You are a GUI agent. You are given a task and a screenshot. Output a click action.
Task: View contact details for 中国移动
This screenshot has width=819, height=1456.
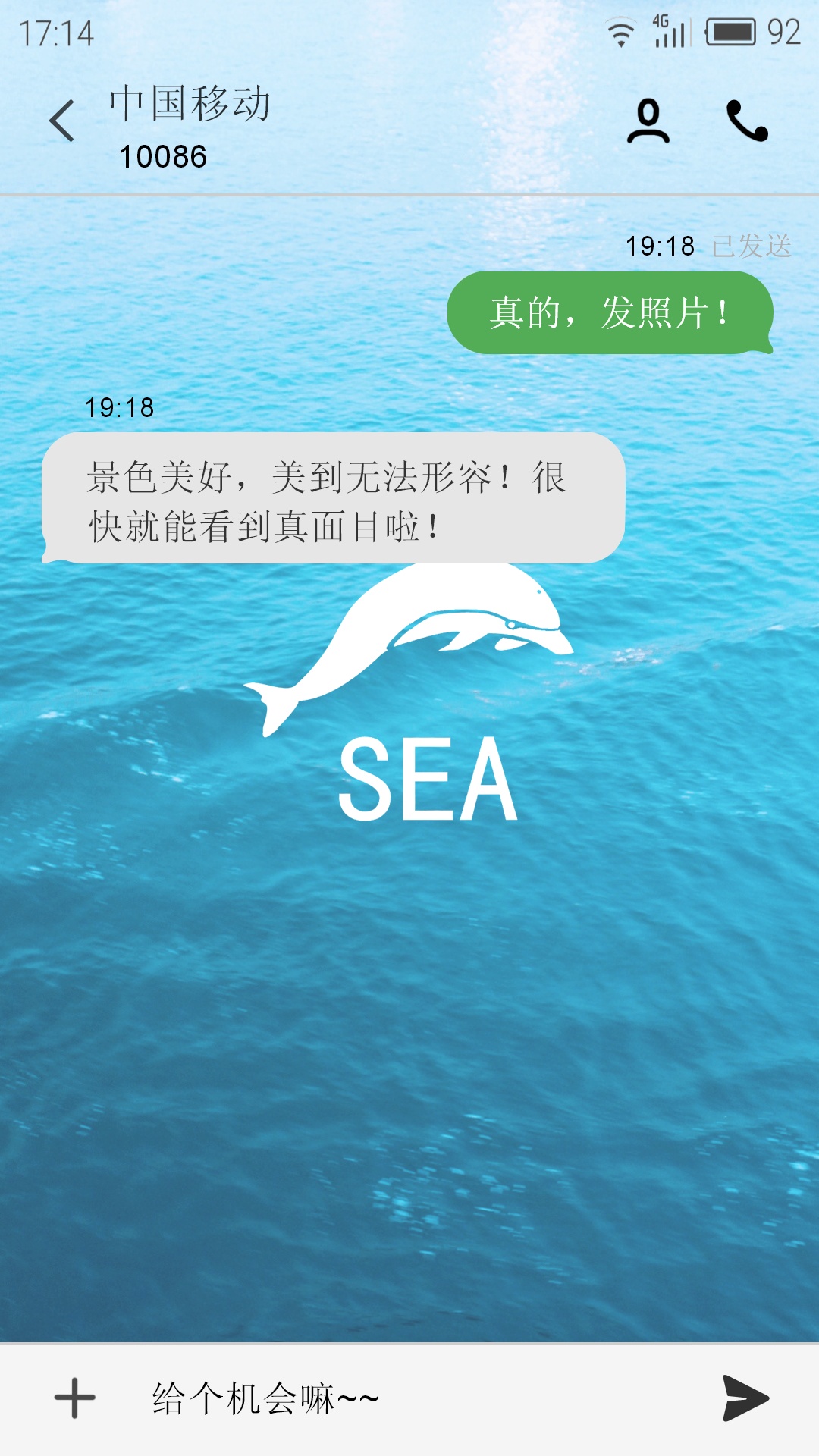tap(648, 121)
